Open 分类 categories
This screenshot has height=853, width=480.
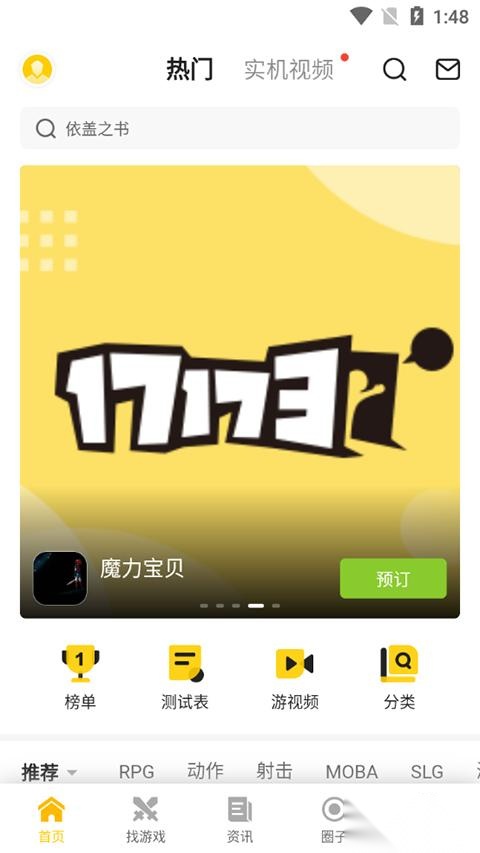point(399,677)
